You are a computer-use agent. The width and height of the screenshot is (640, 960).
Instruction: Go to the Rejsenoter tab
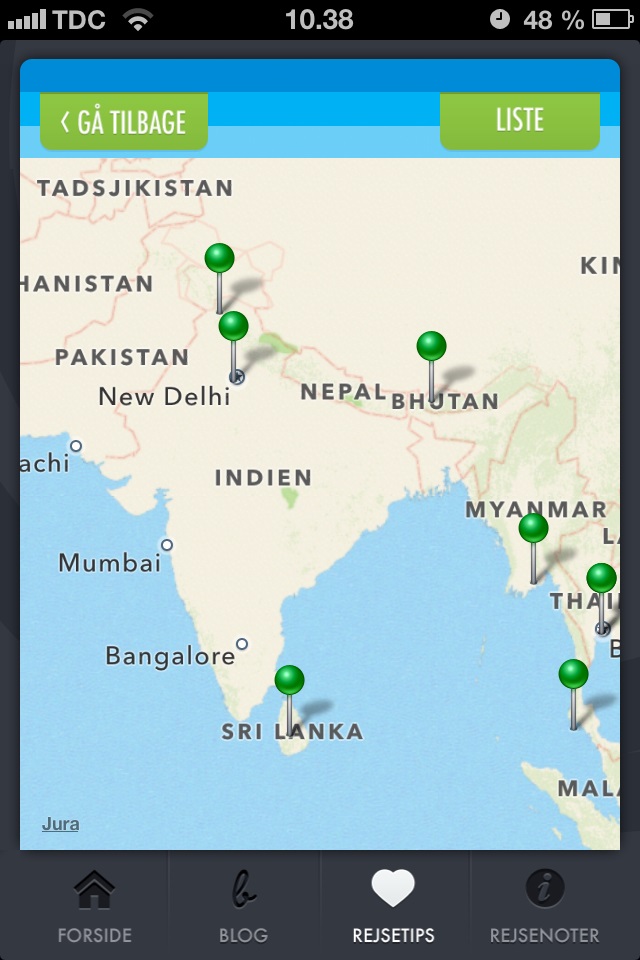click(x=544, y=907)
